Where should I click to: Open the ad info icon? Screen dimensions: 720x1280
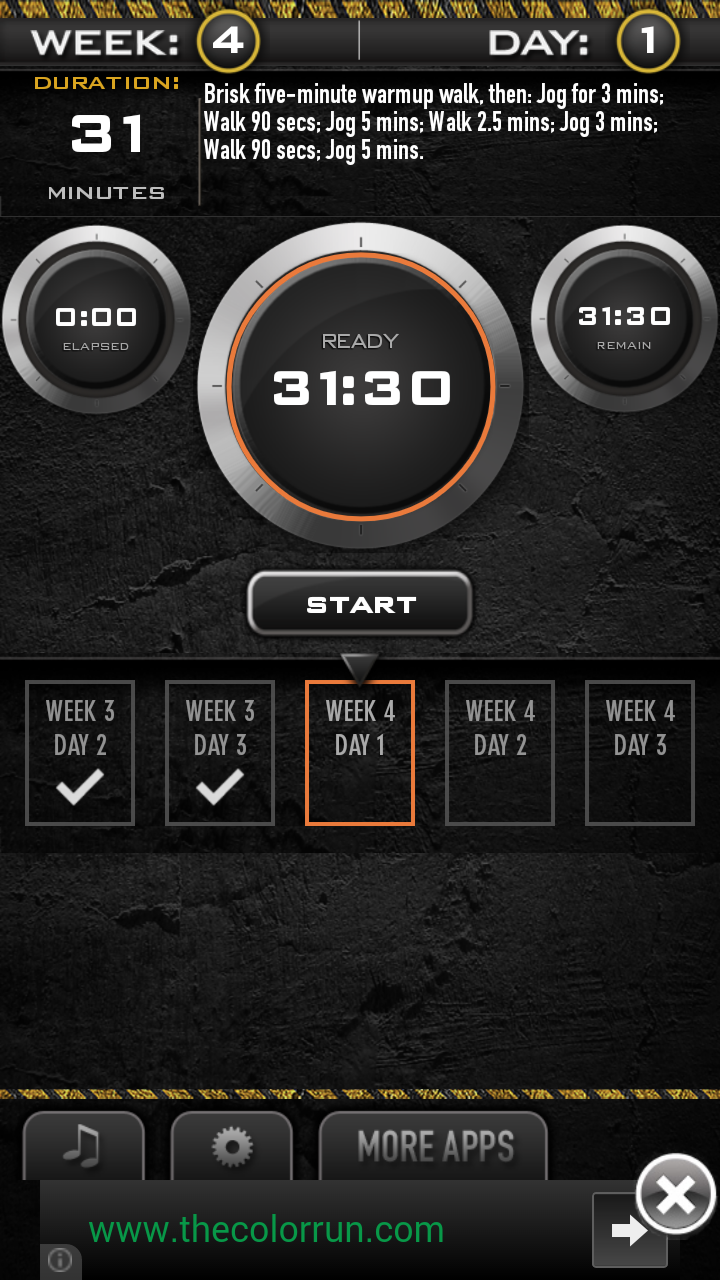pyautogui.click(x=60, y=1260)
